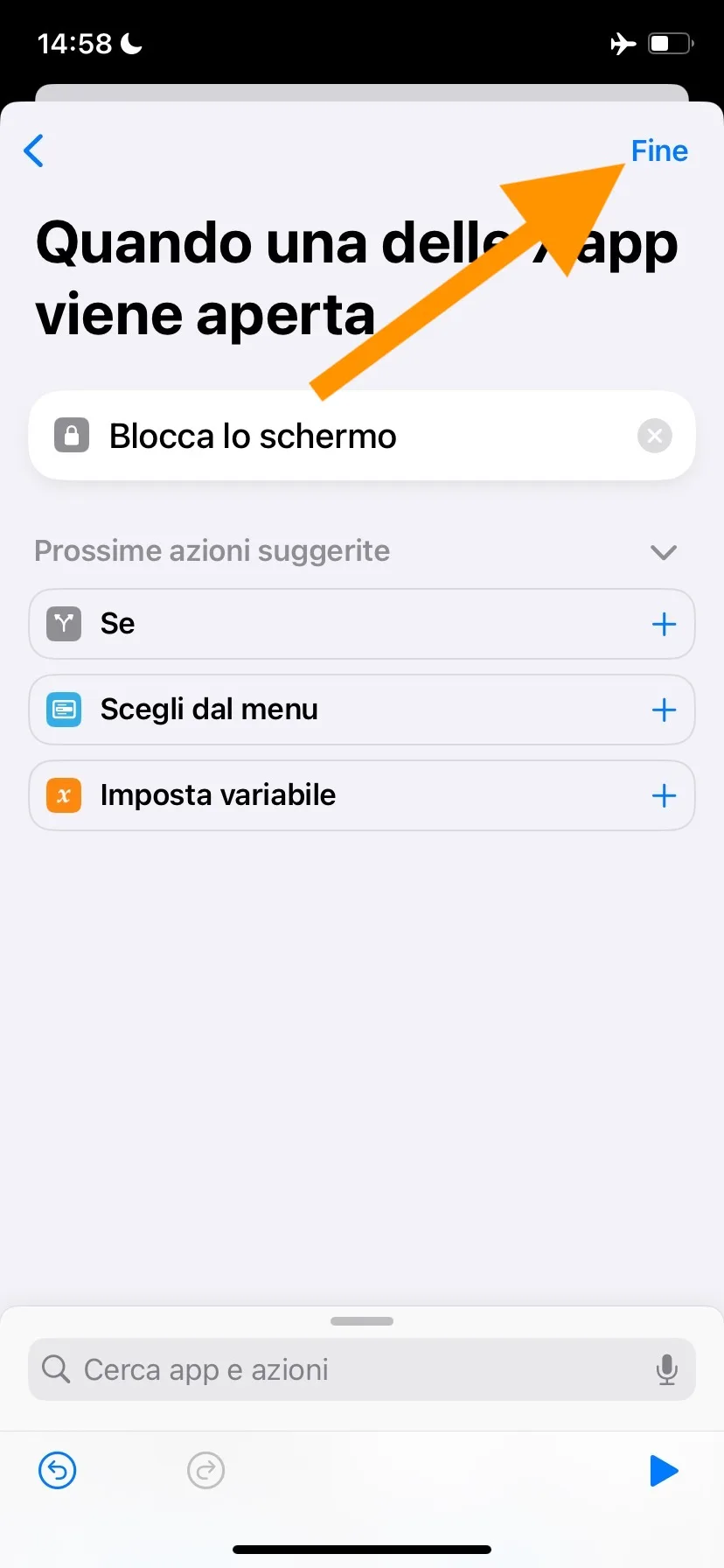Add the Se suggested action
The width and height of the screenshot is (724, 1568).
pyautogui.click(x=664, y=624)
